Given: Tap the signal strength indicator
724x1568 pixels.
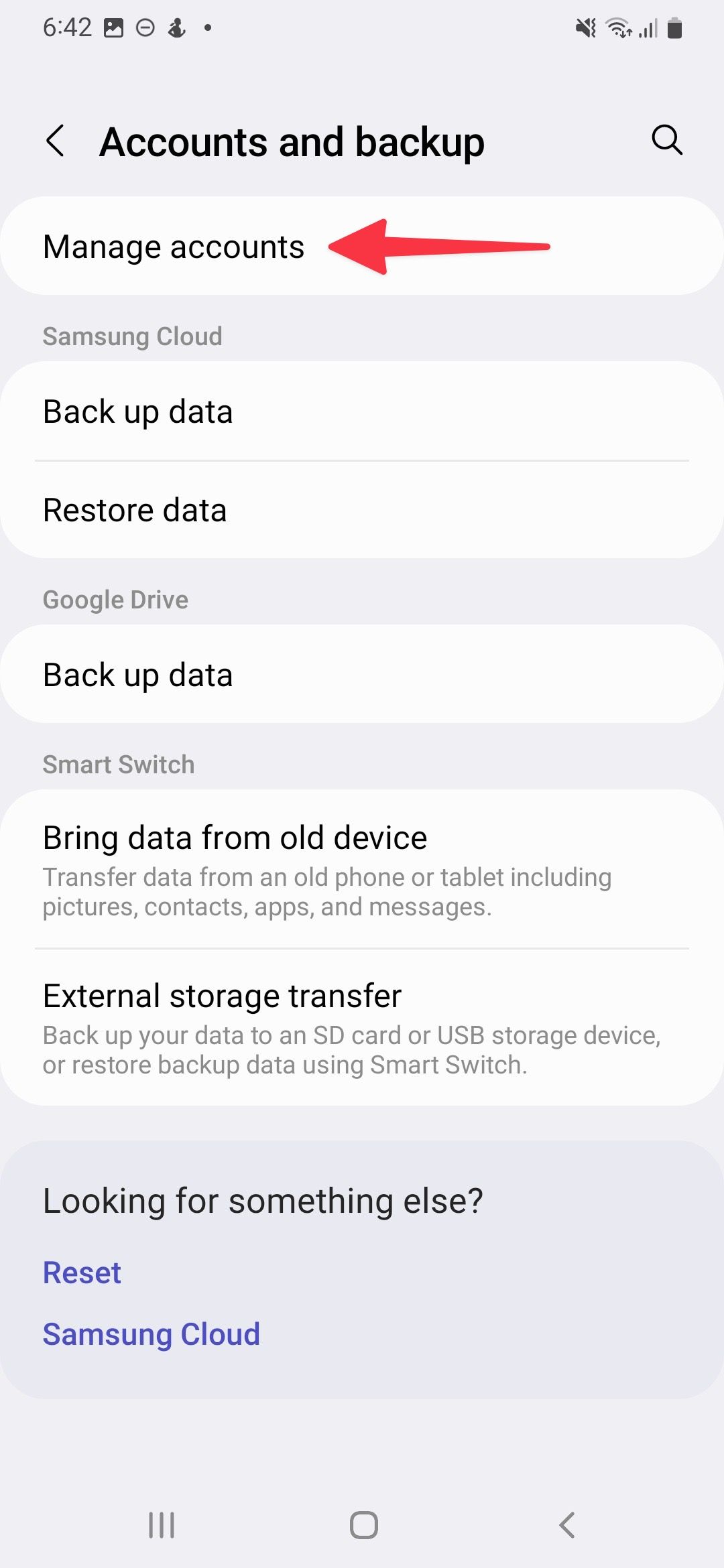Looking at the screenshot, I should (x=648, y=28).
